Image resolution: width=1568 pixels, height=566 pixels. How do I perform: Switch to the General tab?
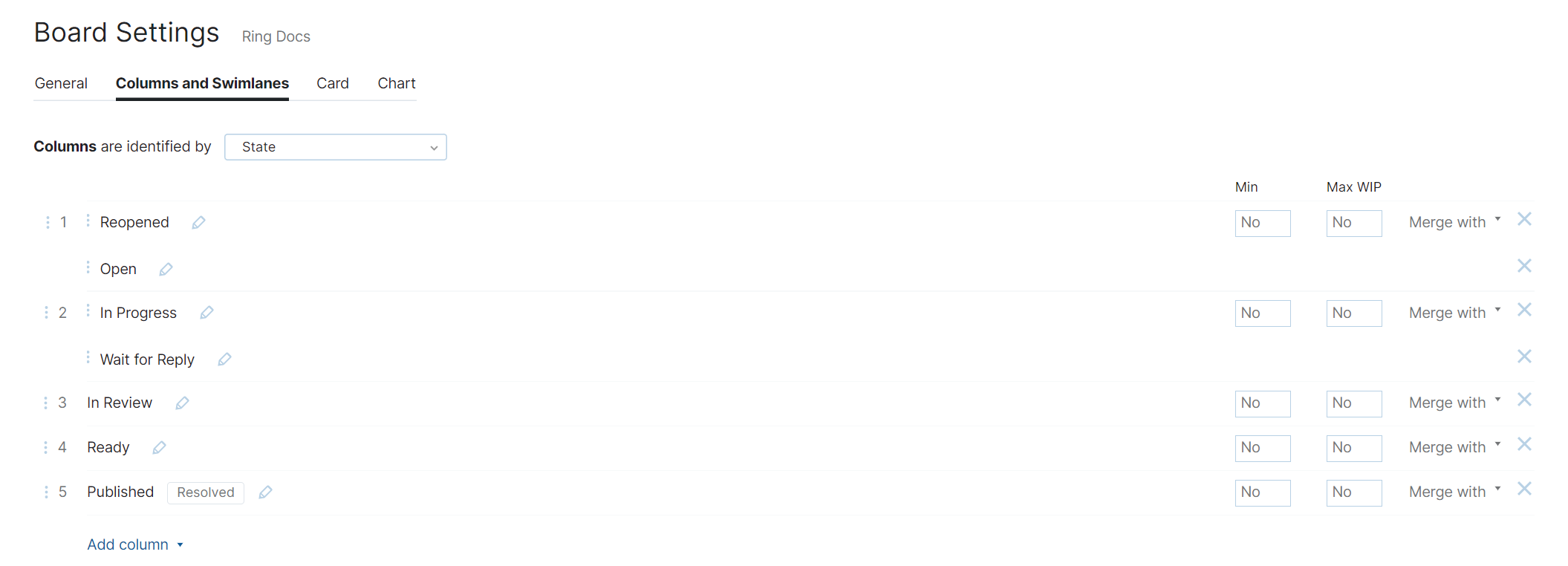click(x=61, y=83)
